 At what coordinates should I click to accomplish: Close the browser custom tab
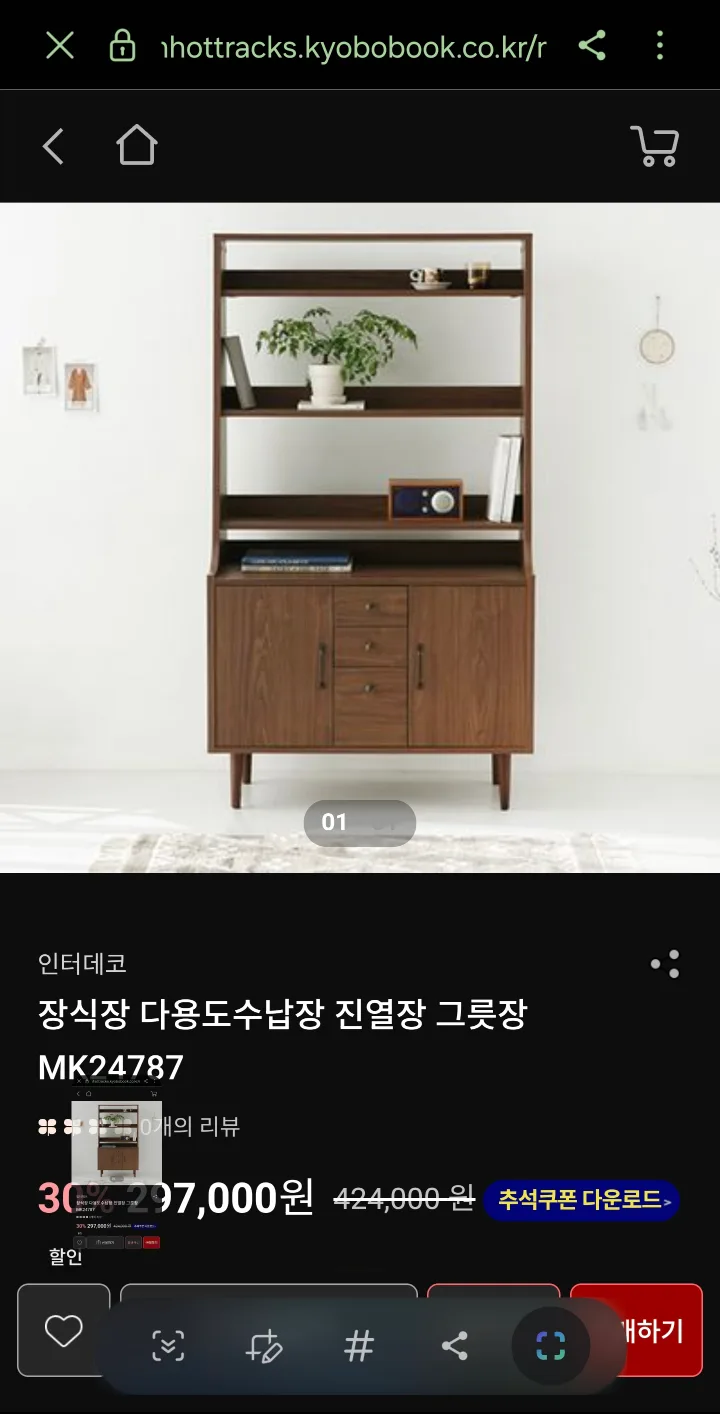(60, 45)
